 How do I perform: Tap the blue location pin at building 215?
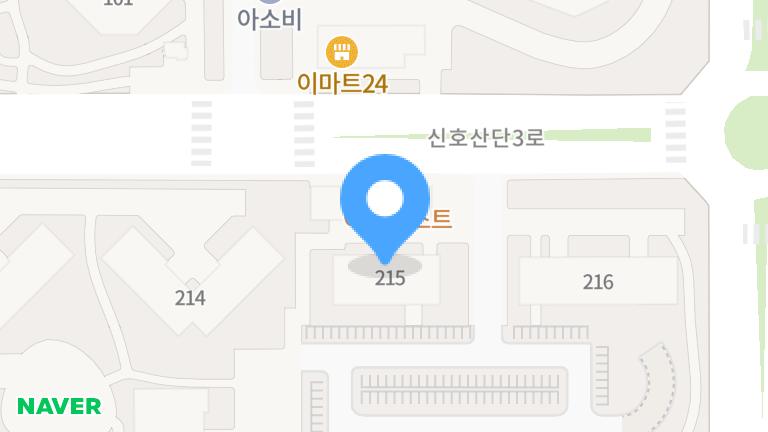pos(385,201)
